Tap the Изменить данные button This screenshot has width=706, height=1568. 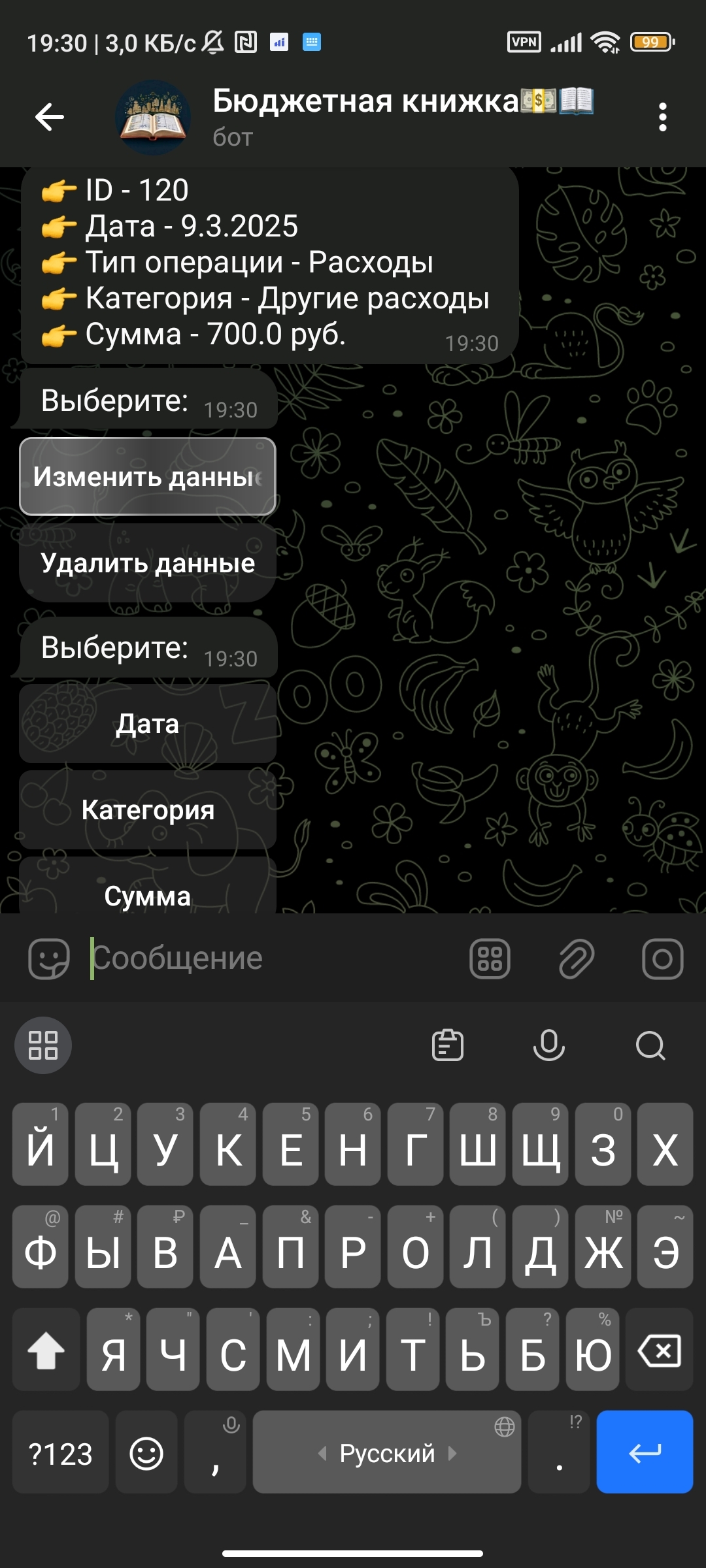pyautogui.click(x=148, y=476)
